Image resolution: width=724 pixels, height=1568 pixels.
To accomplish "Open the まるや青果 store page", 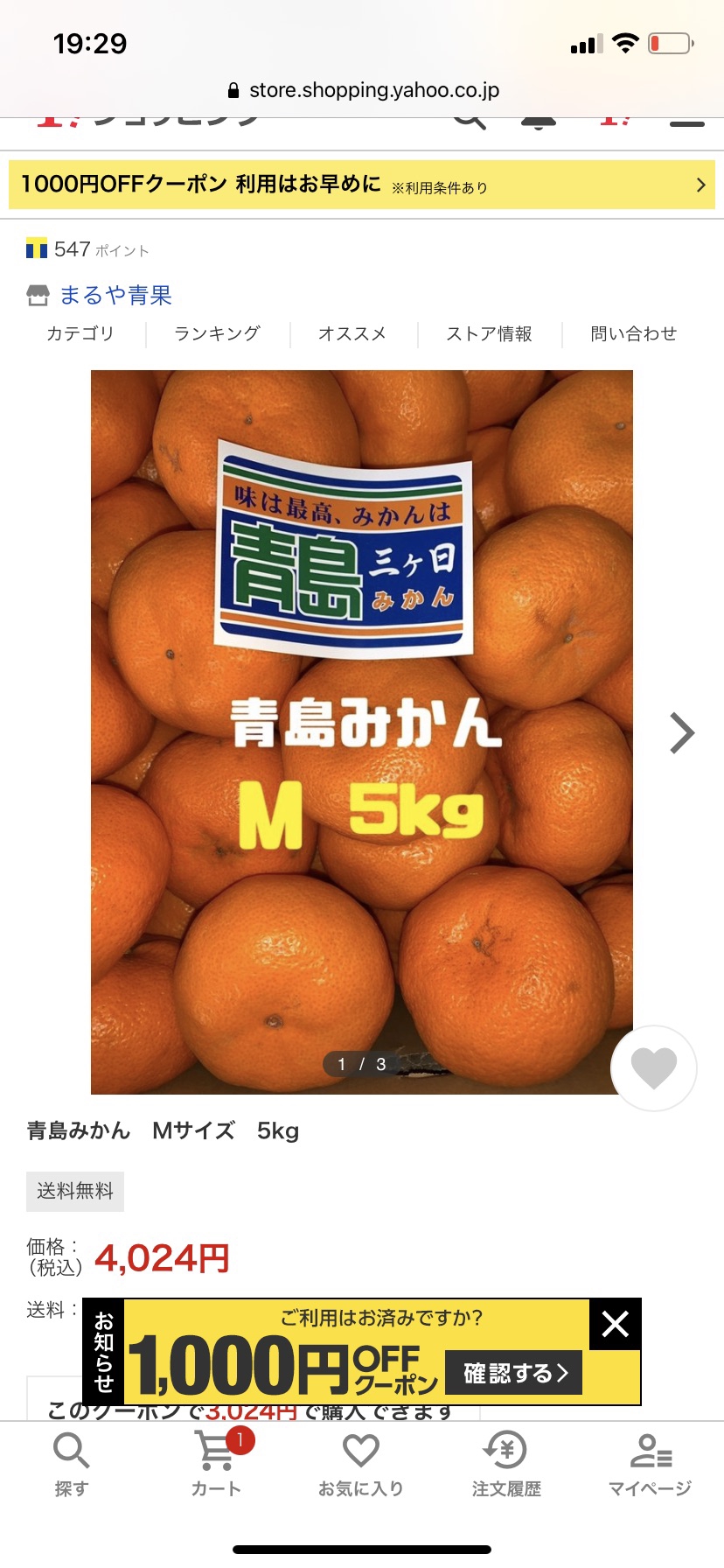I will 115,296.
